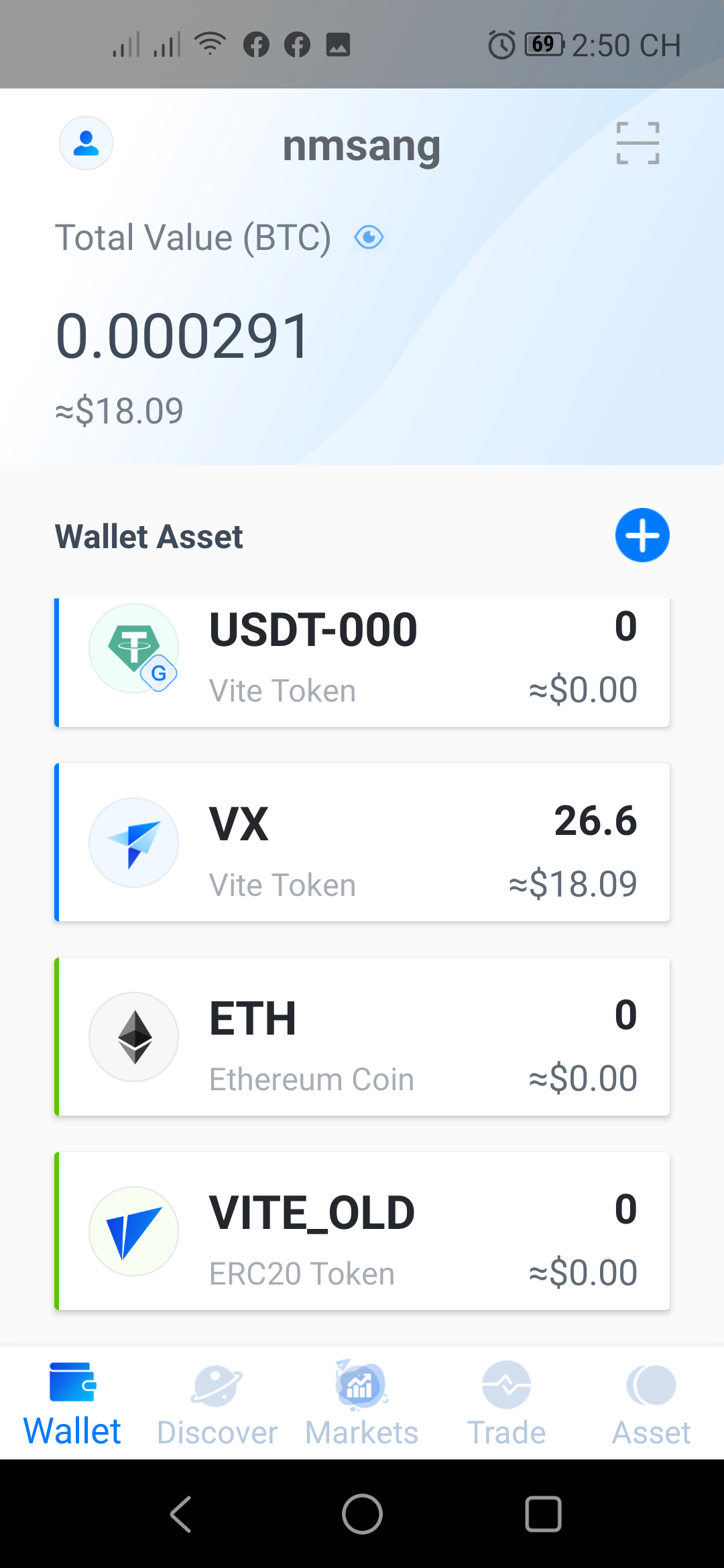Switch to the Markets tab

click(362, 1403)
